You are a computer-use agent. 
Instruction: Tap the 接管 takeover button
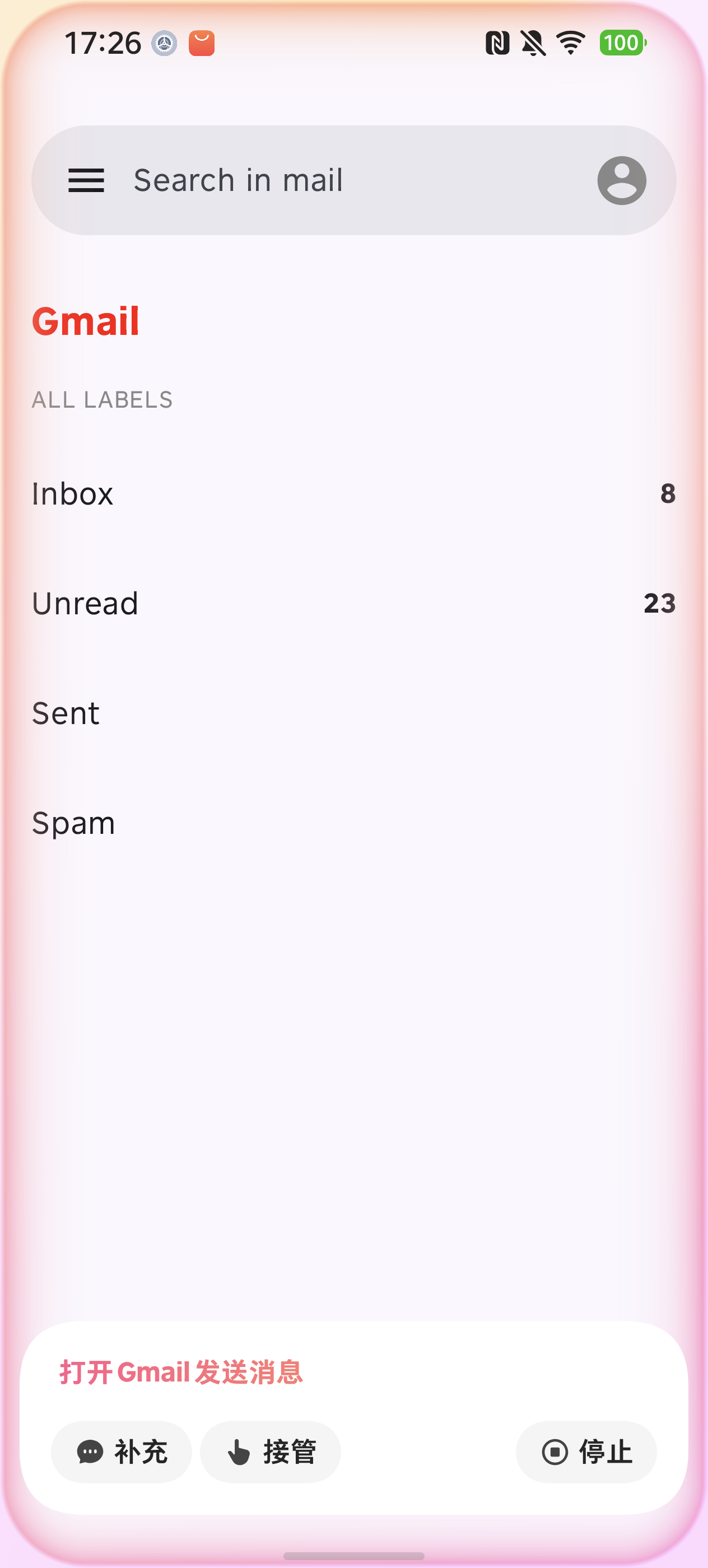pyautogui.click(x=271, y=1452)
